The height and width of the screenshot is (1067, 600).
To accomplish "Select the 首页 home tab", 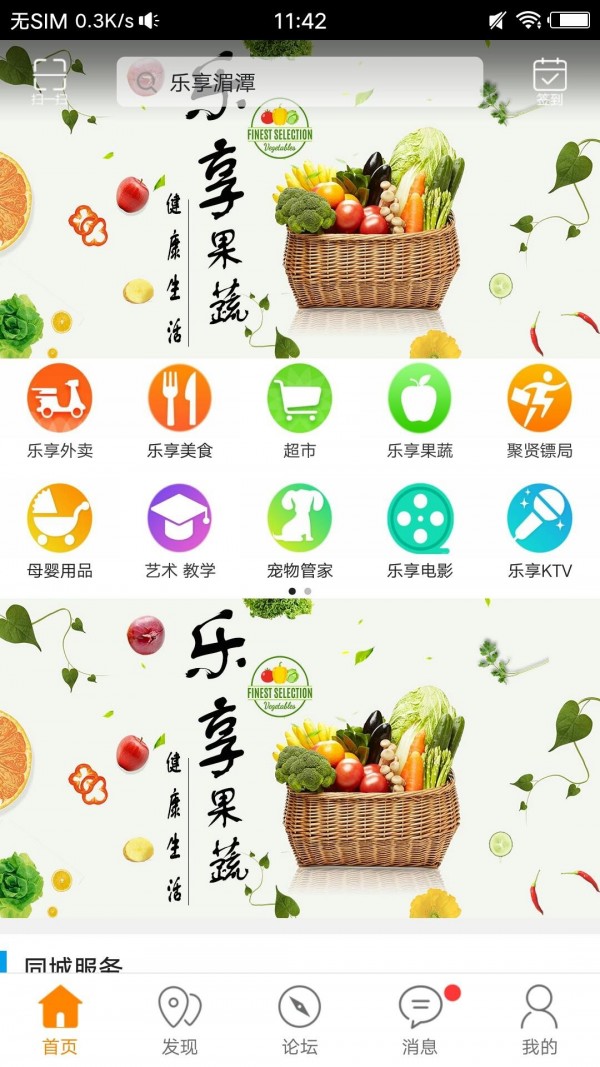I will [x=60, y=1020].
